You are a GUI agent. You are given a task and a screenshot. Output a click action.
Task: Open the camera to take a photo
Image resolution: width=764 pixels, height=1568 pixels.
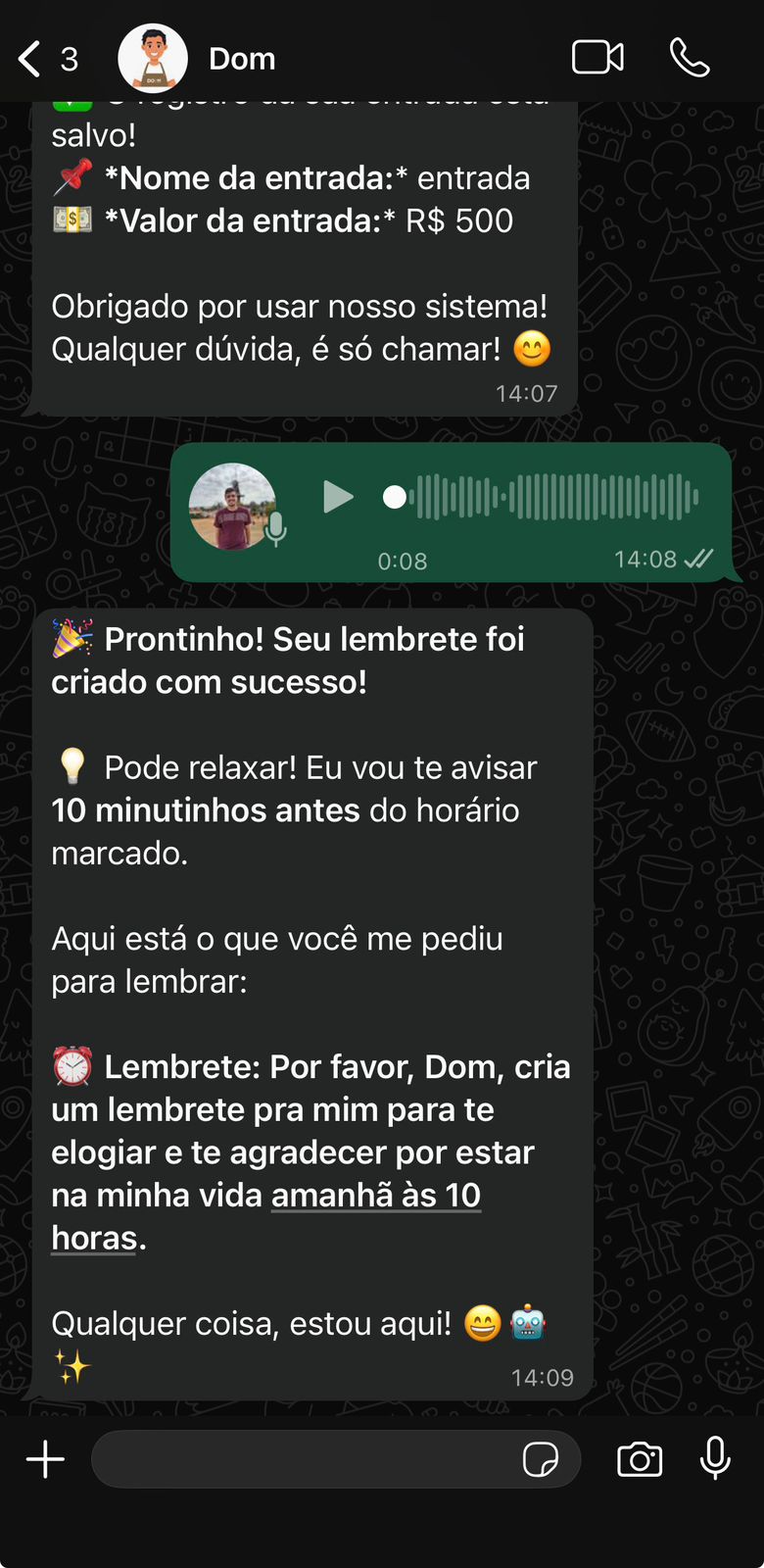pos(639,1459)
